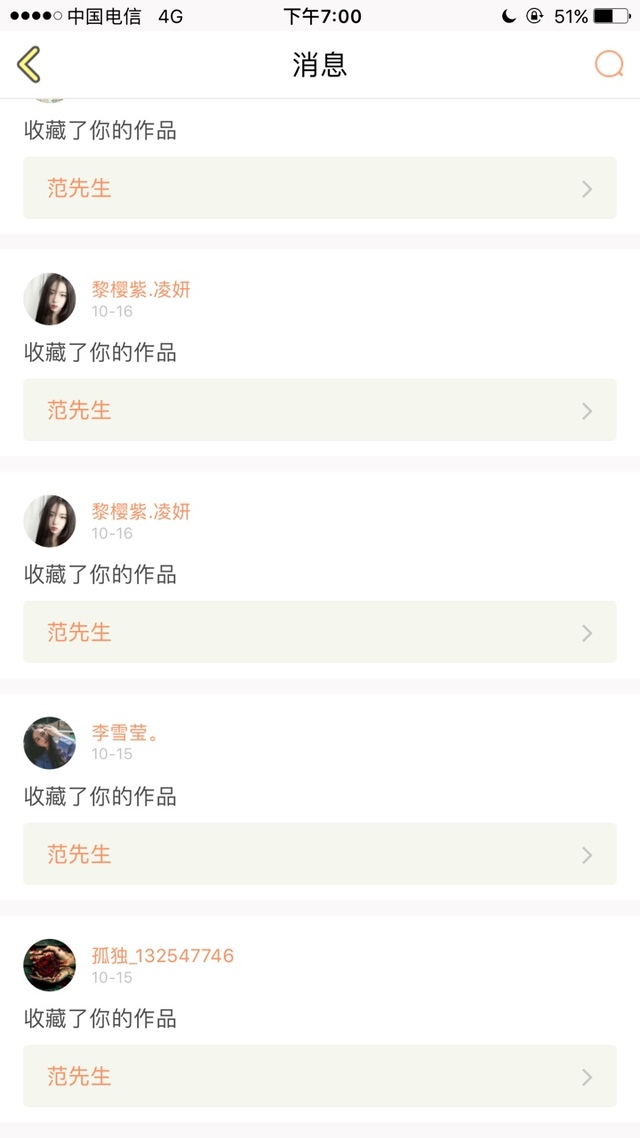This screenshot has height=1138, width=640.
Task: Open the 范先生 work collected by 李雪莹。
Action: click(320, 854)
